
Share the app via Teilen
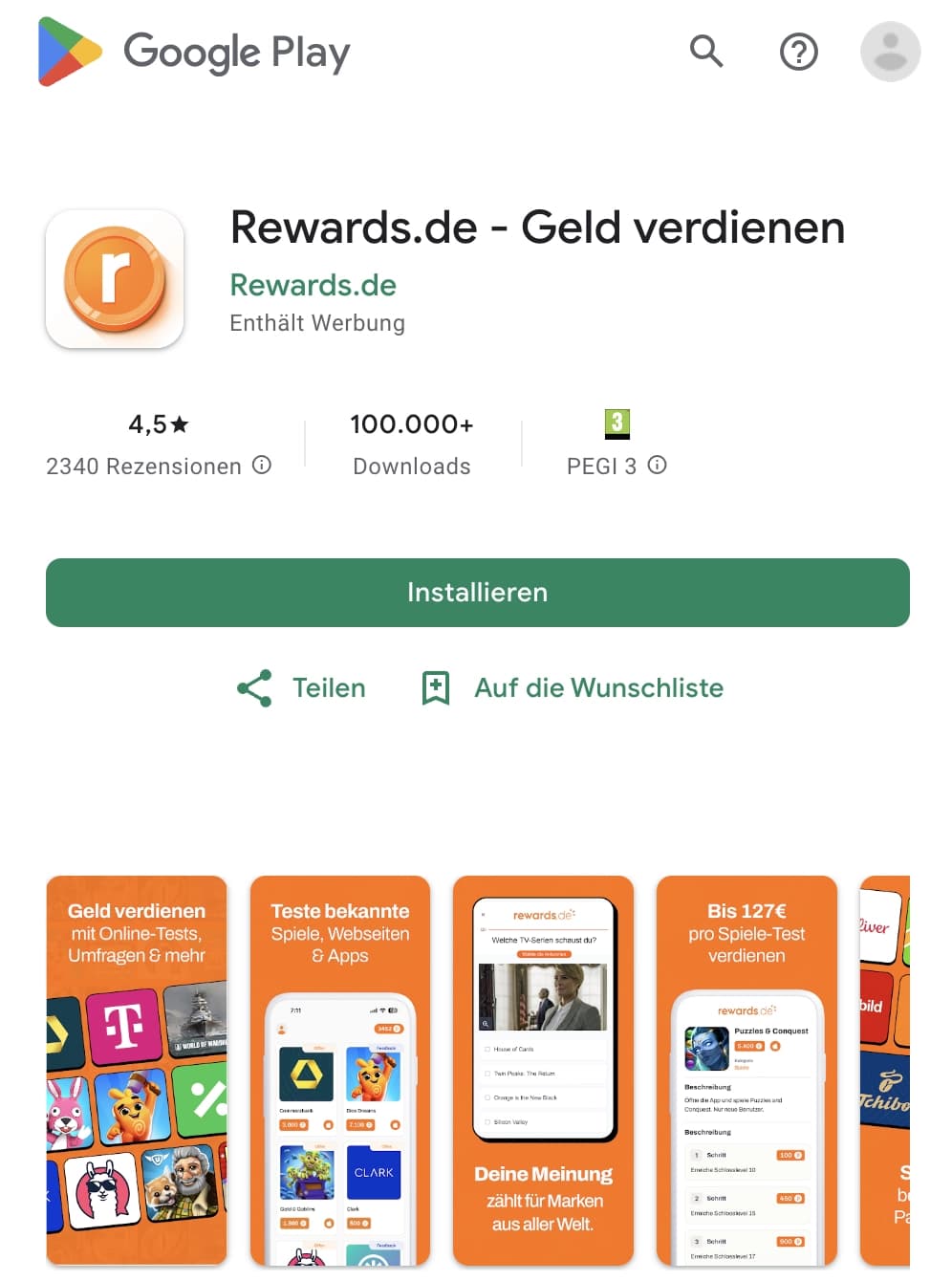[301, 688]
